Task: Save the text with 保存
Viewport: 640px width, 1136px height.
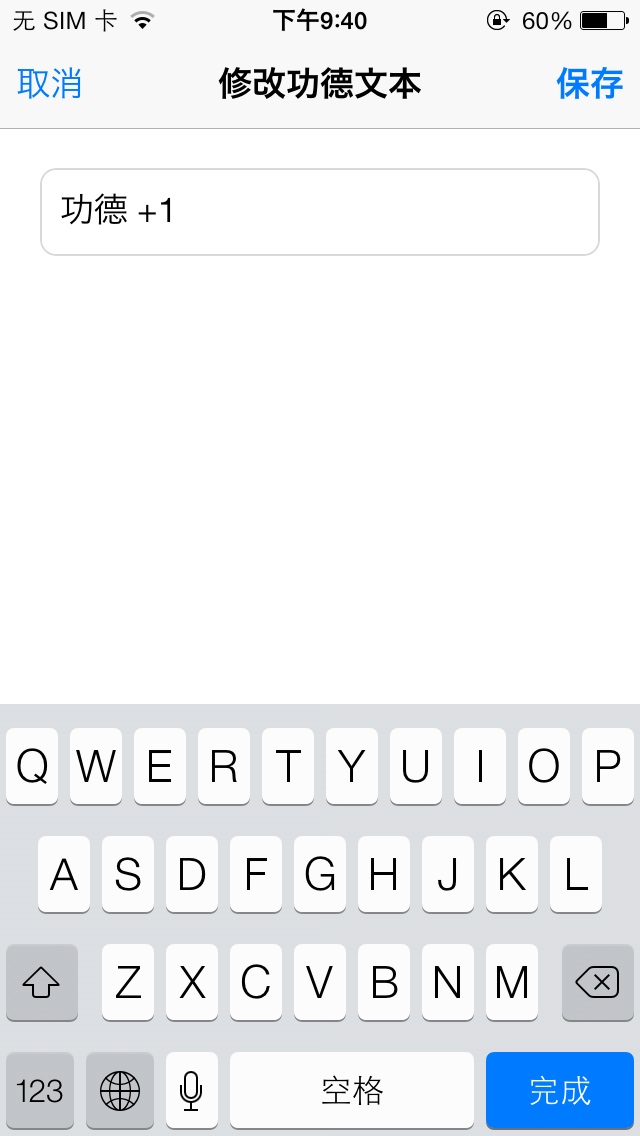Action: click(x=590, y=84)
